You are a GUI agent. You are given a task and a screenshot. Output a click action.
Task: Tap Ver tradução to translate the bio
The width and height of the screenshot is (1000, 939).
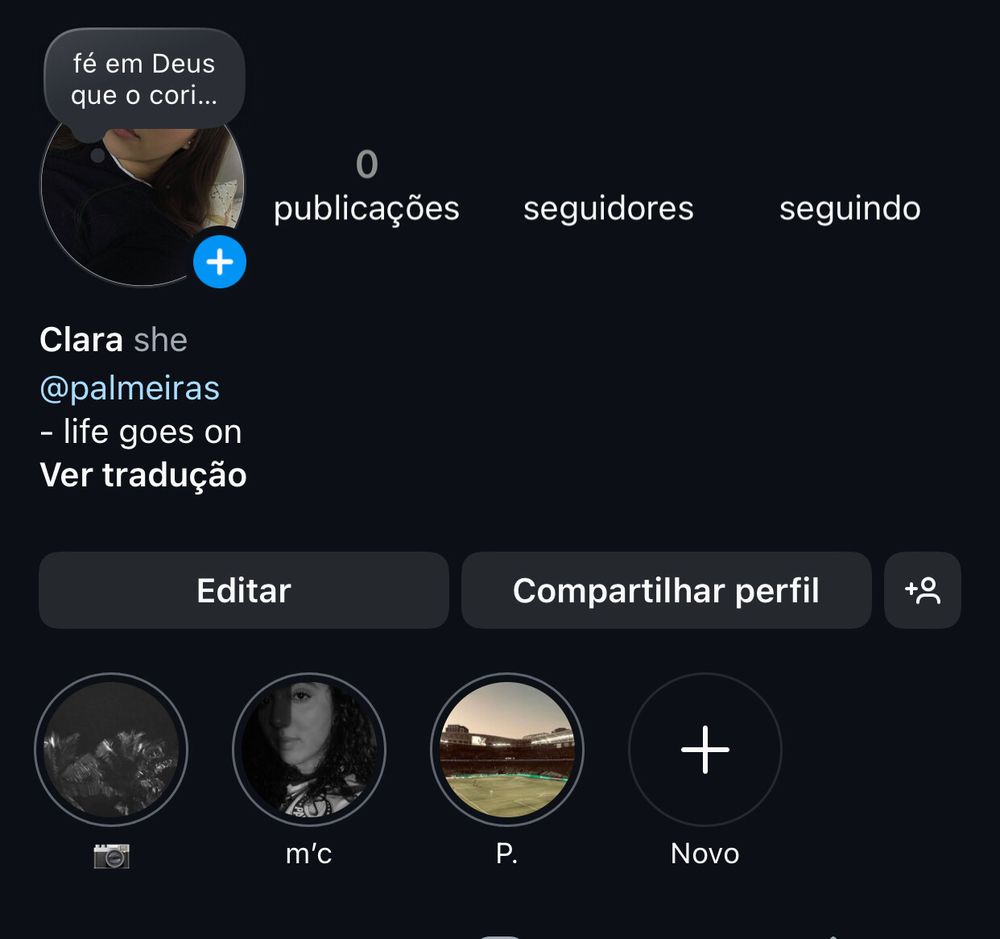click(x=143, y=475)
